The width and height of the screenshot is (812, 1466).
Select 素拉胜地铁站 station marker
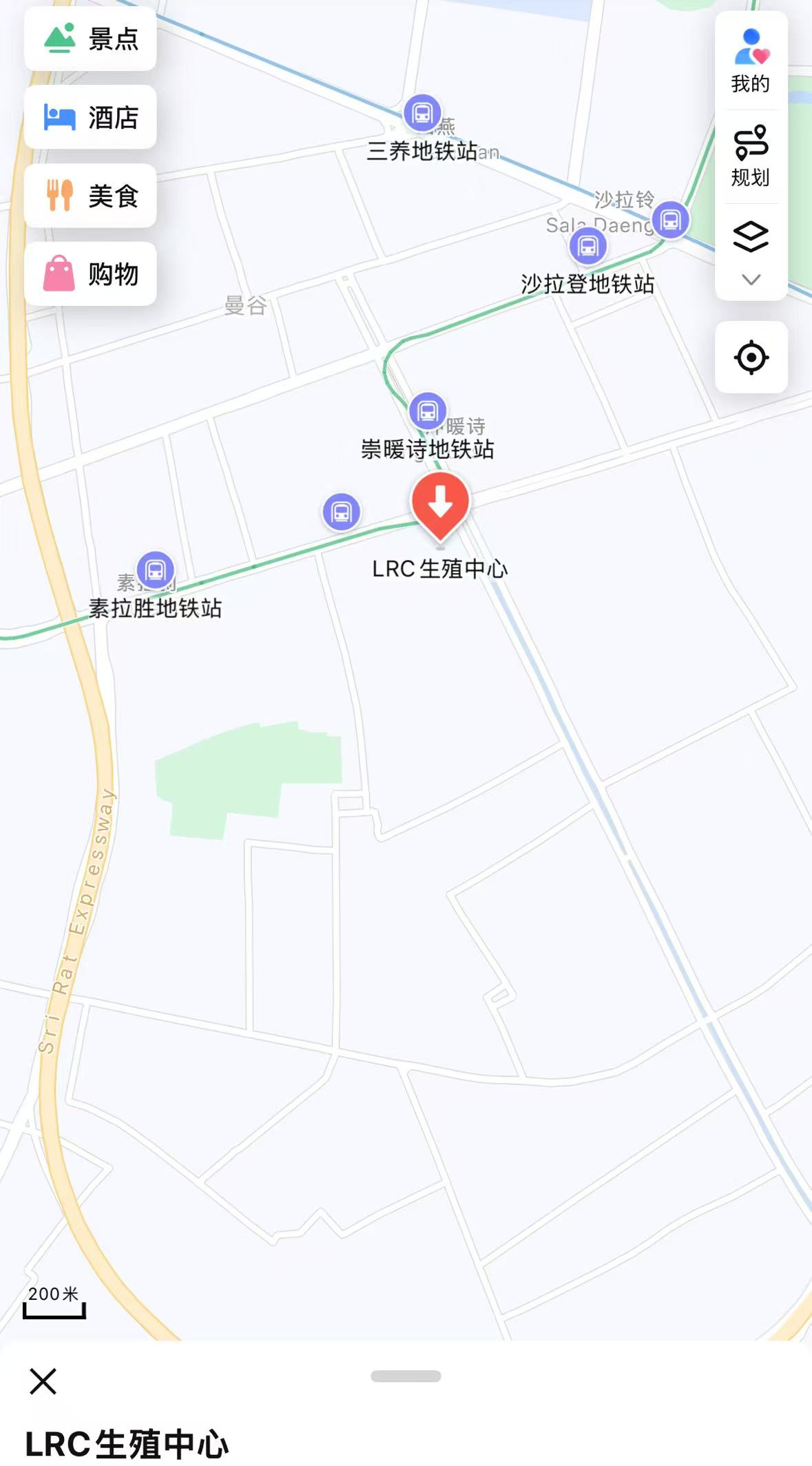(x=156, y=570)
